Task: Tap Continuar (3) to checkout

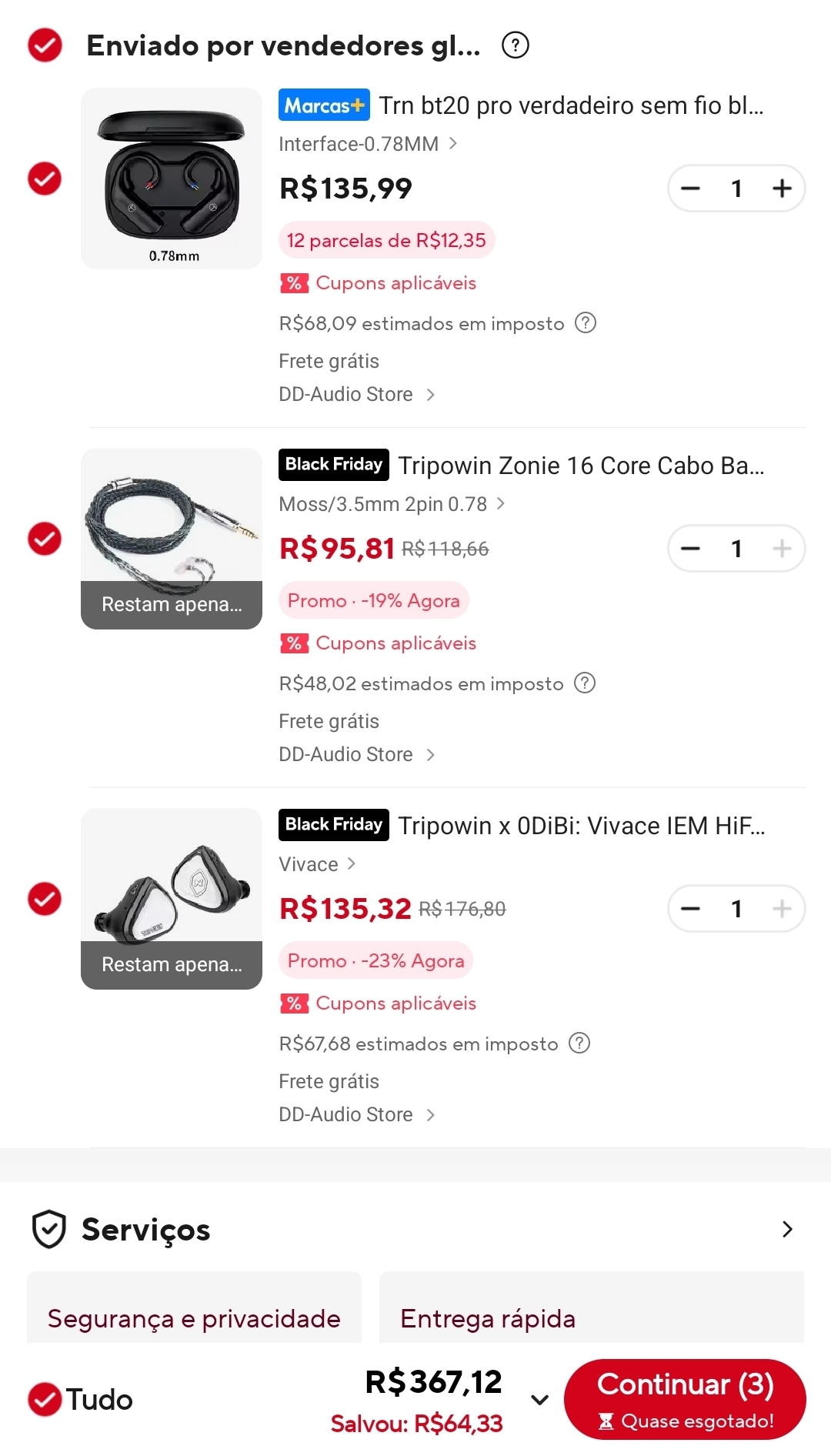Action: click(685, 1398)
